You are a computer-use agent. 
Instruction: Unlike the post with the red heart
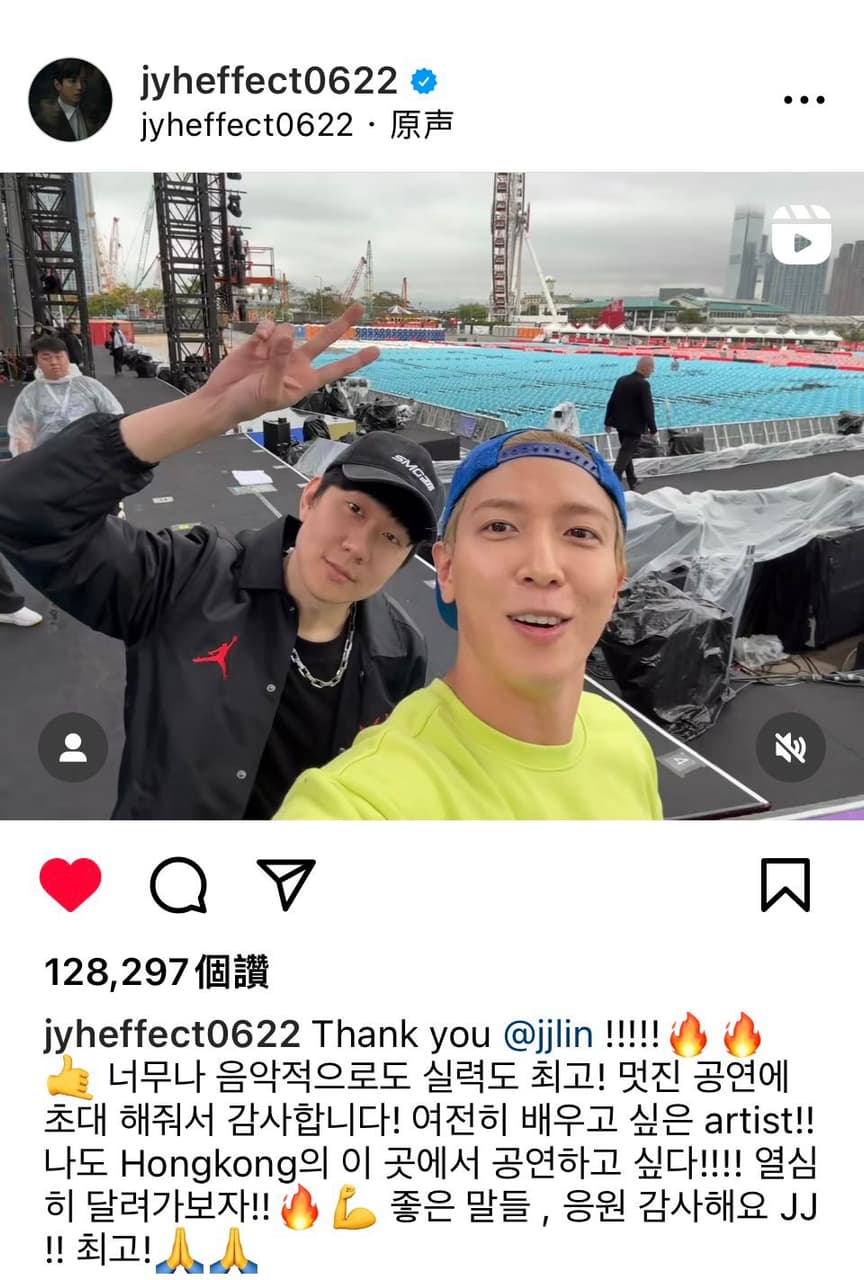click(x=70, y=885)
